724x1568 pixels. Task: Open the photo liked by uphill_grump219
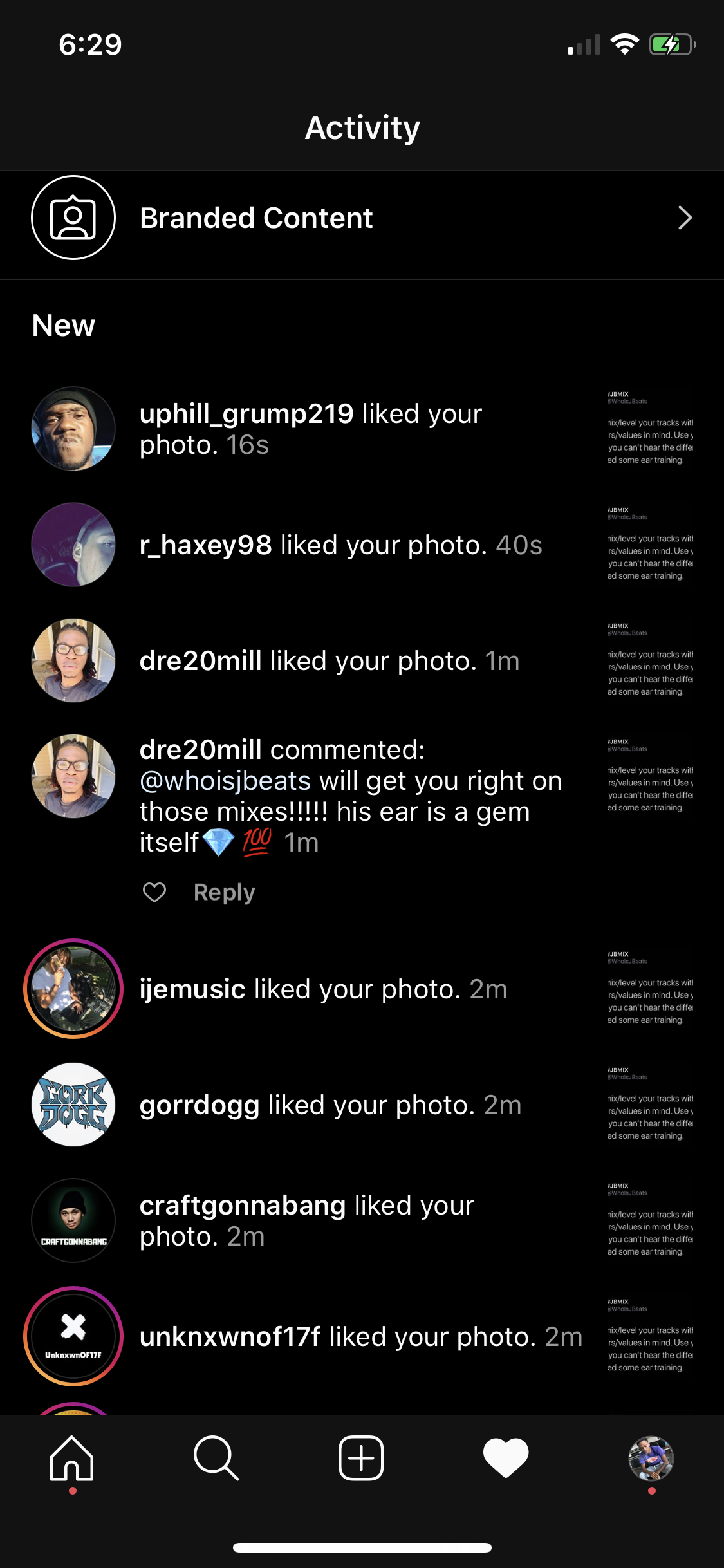650,429
